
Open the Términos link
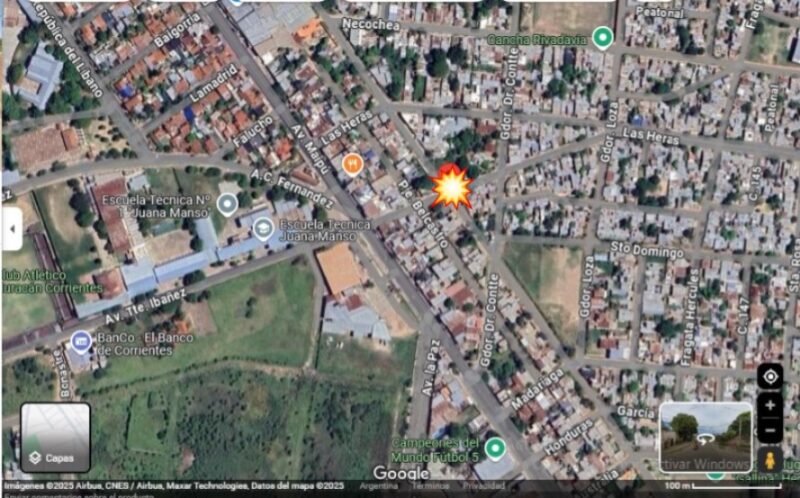point(431,485)
